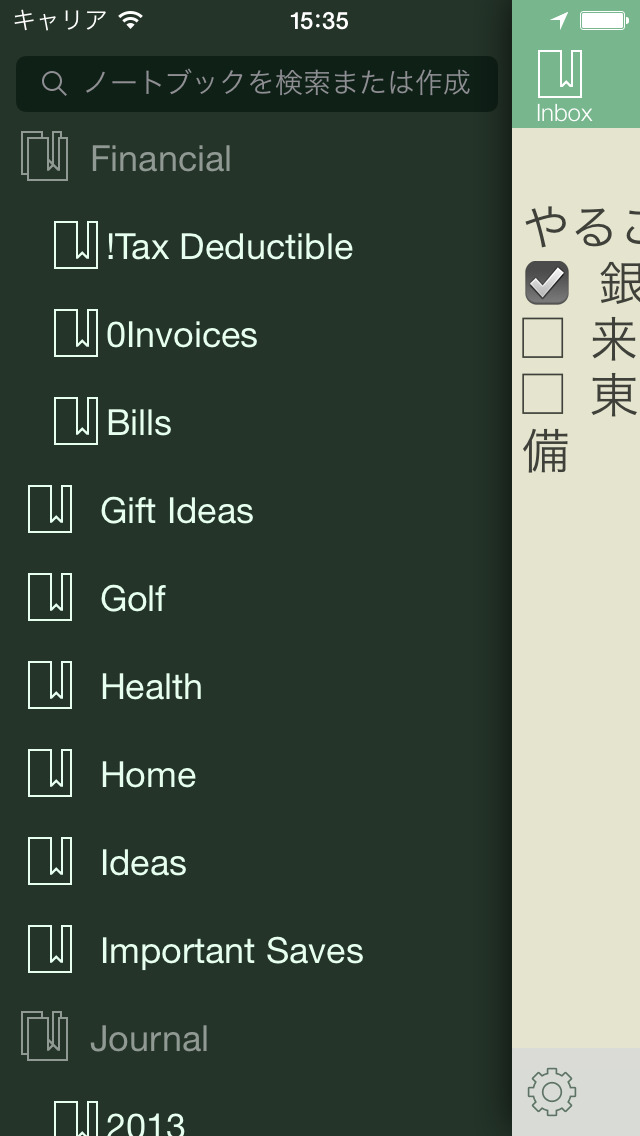Open settings with the gear icon
Screen dimensions: 640x1136
pos(552,1091)
